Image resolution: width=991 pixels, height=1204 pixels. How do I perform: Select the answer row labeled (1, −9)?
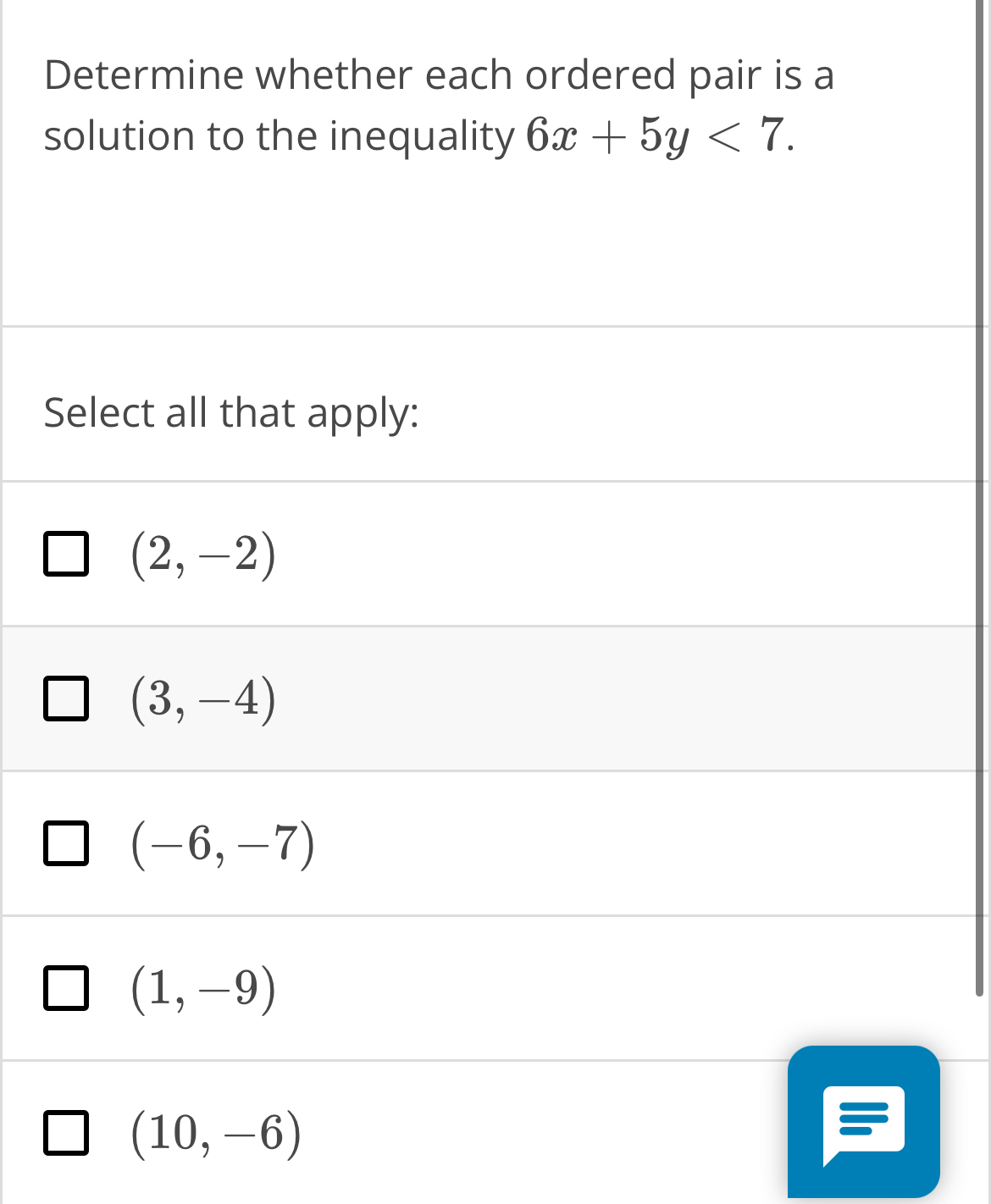[339, 989]
